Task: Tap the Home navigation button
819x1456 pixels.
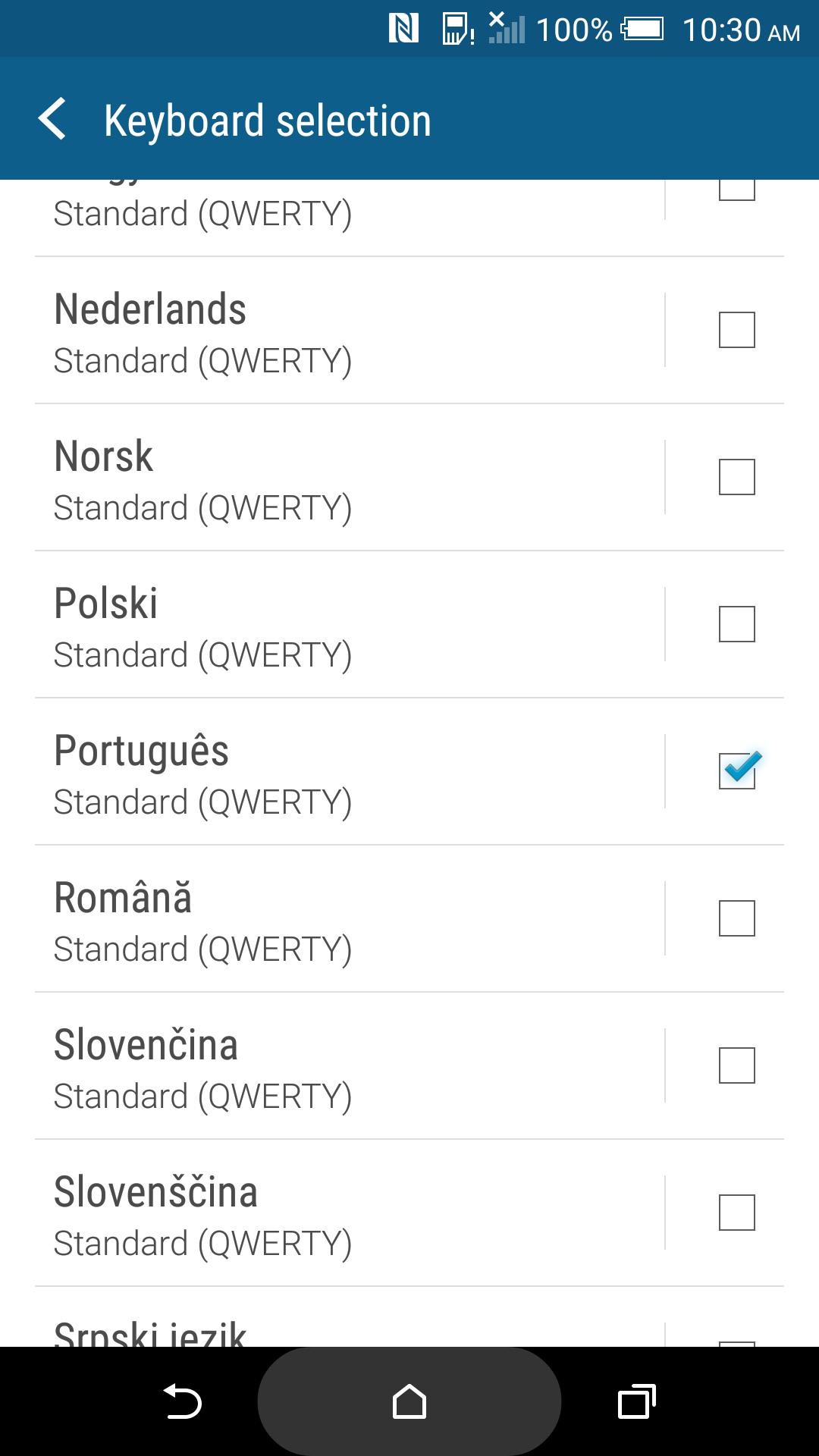Action: point(409,1401)
